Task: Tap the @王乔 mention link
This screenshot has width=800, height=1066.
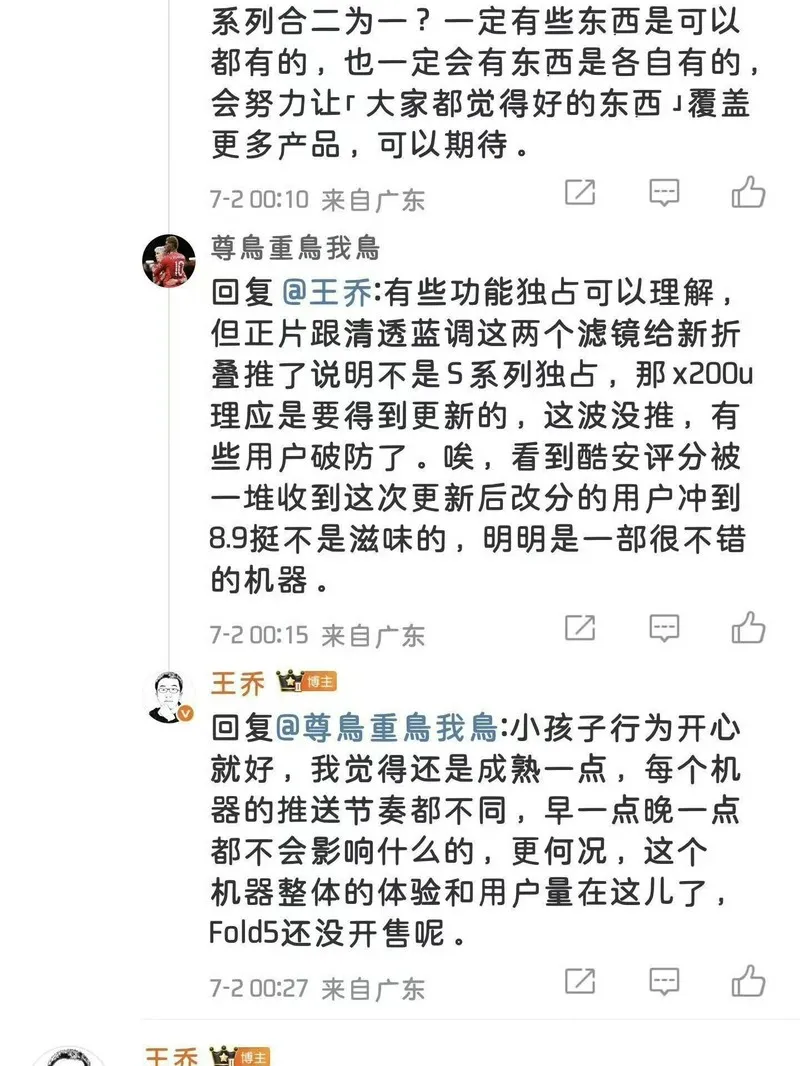Action: tap(327, 293)
